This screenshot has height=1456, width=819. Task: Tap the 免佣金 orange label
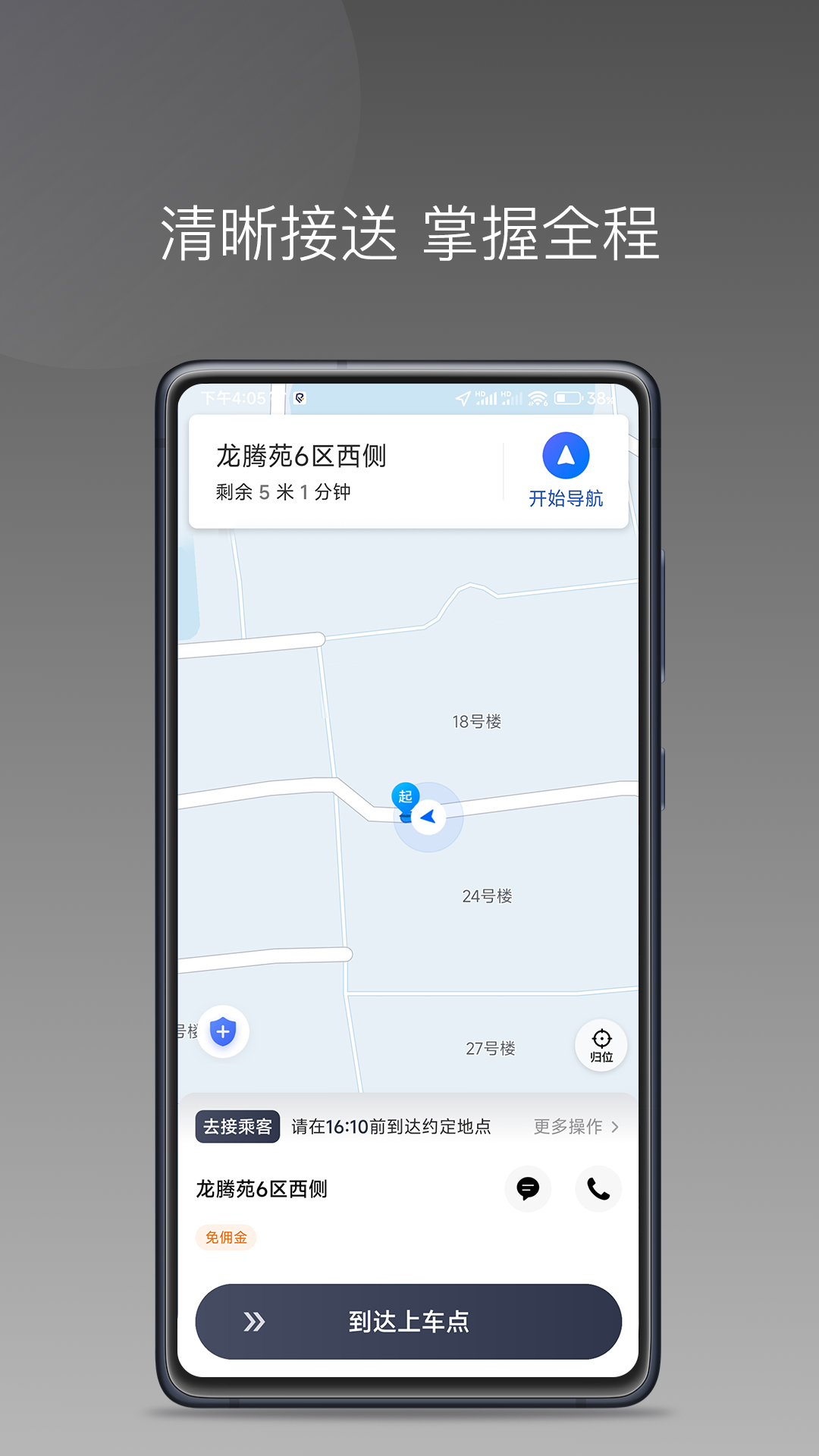click(226, 1236)
